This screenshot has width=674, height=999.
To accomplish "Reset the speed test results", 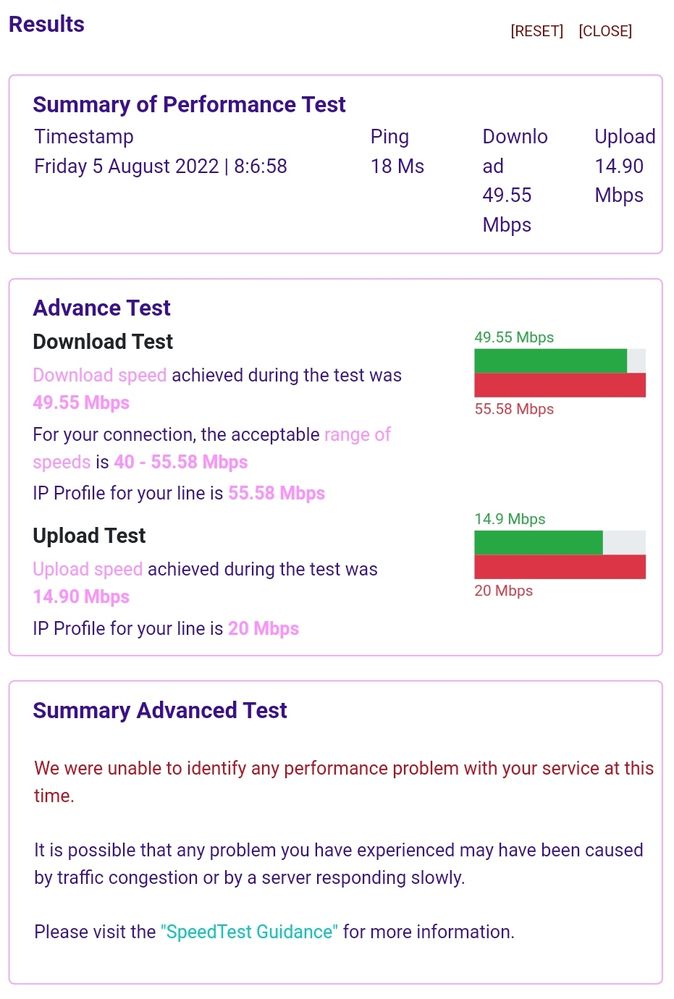I will 537,31.
